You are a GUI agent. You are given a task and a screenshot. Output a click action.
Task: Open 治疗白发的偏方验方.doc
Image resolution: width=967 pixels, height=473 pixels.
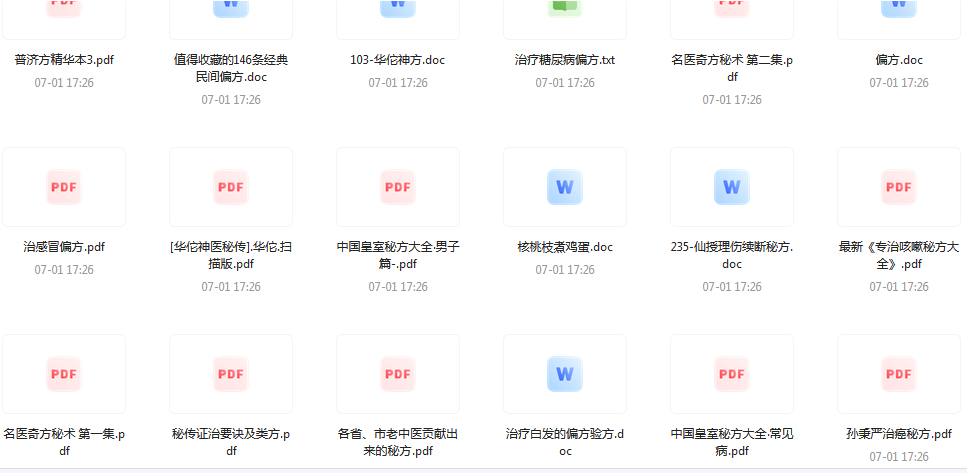[565, 374]
